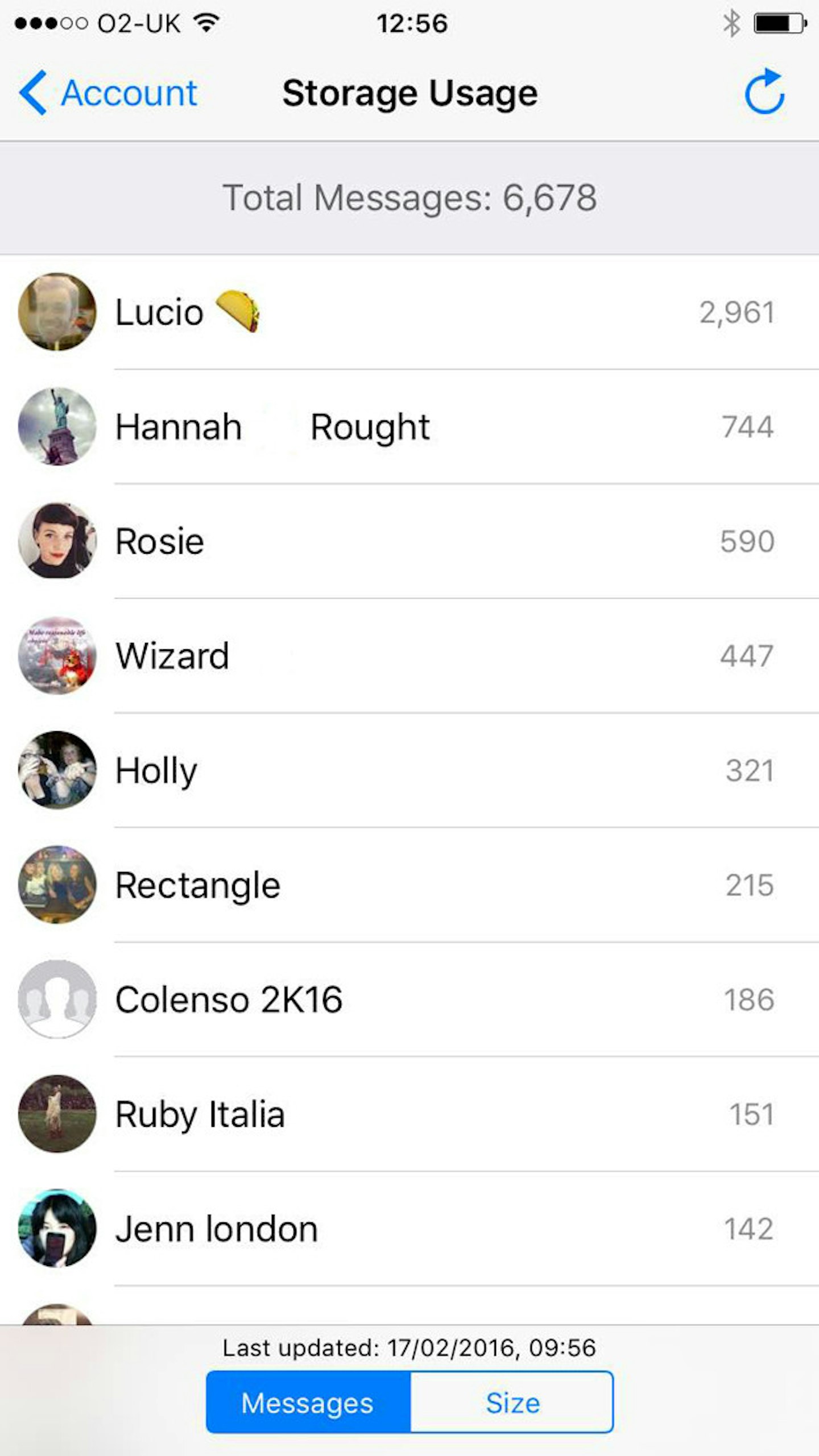View Holly's message usage
The height and width of the screenshot is (1456, 819).
point(409,771)
